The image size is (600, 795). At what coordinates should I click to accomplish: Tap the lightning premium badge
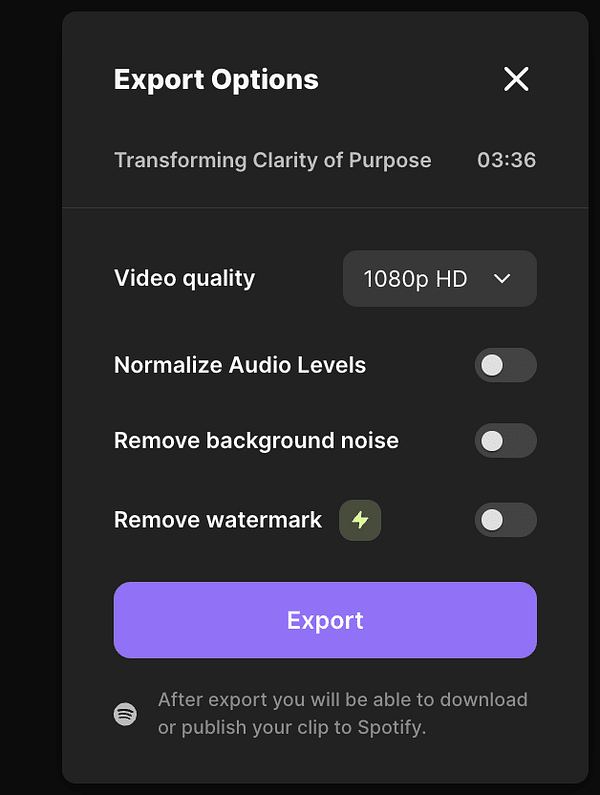click(360, 520)
